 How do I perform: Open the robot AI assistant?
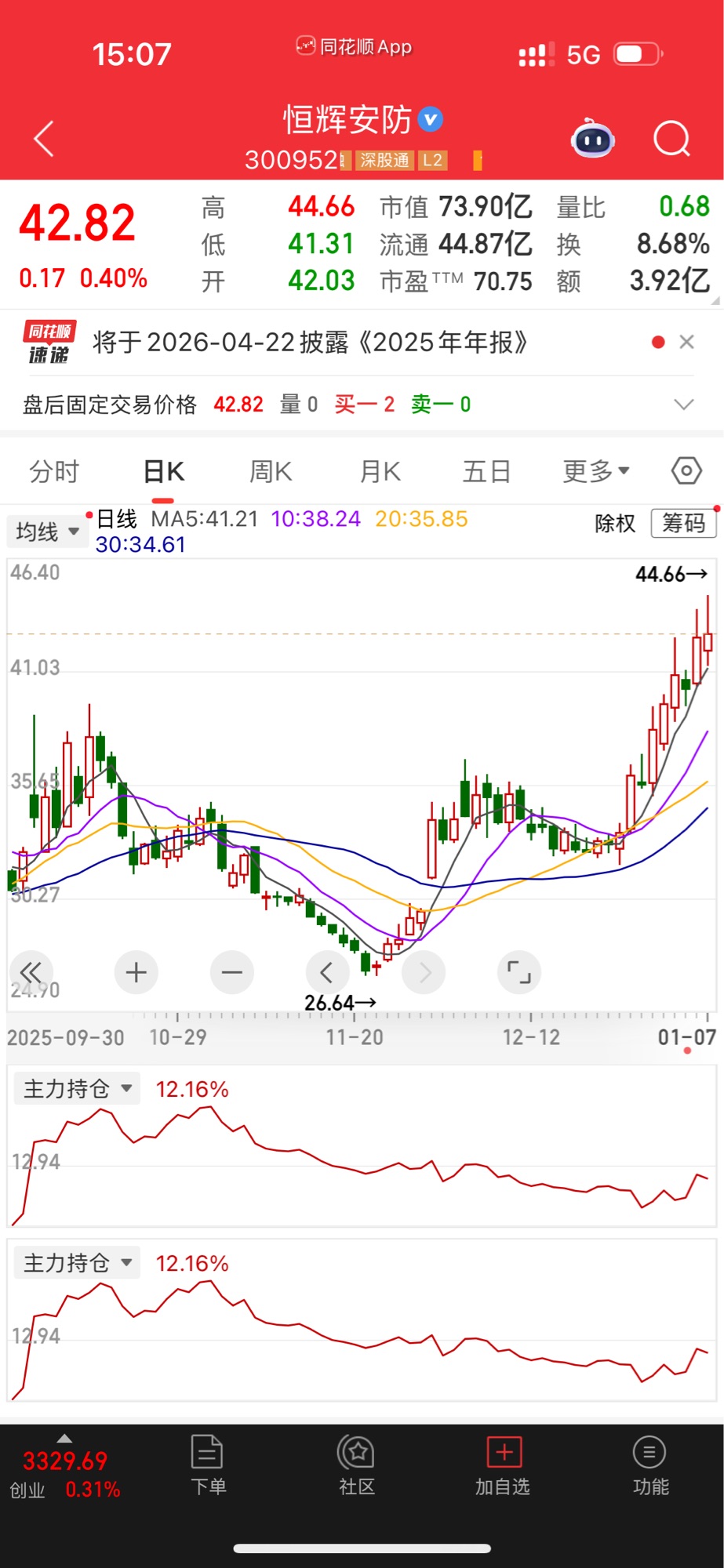593,140
